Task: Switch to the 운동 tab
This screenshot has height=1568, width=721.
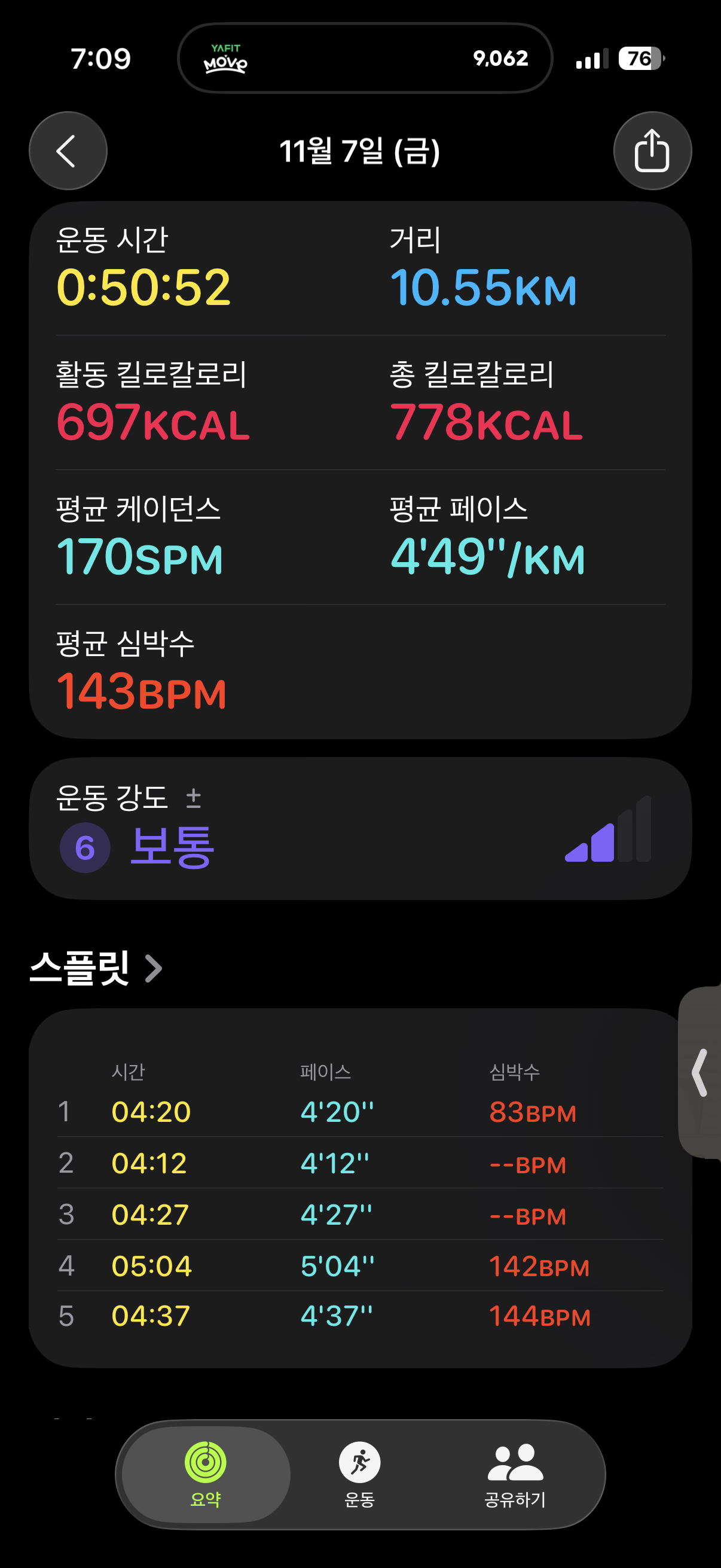Action: point(359,1474)
